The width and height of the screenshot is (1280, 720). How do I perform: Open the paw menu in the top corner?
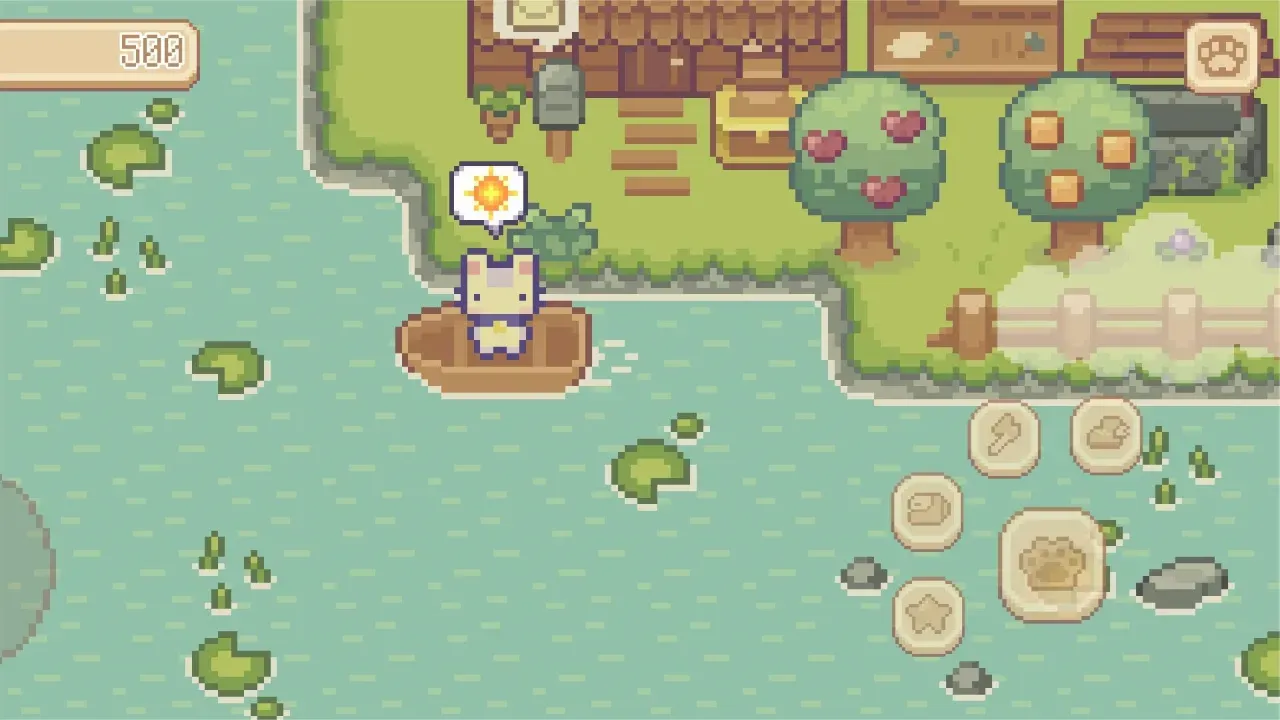click(1221, 57)
